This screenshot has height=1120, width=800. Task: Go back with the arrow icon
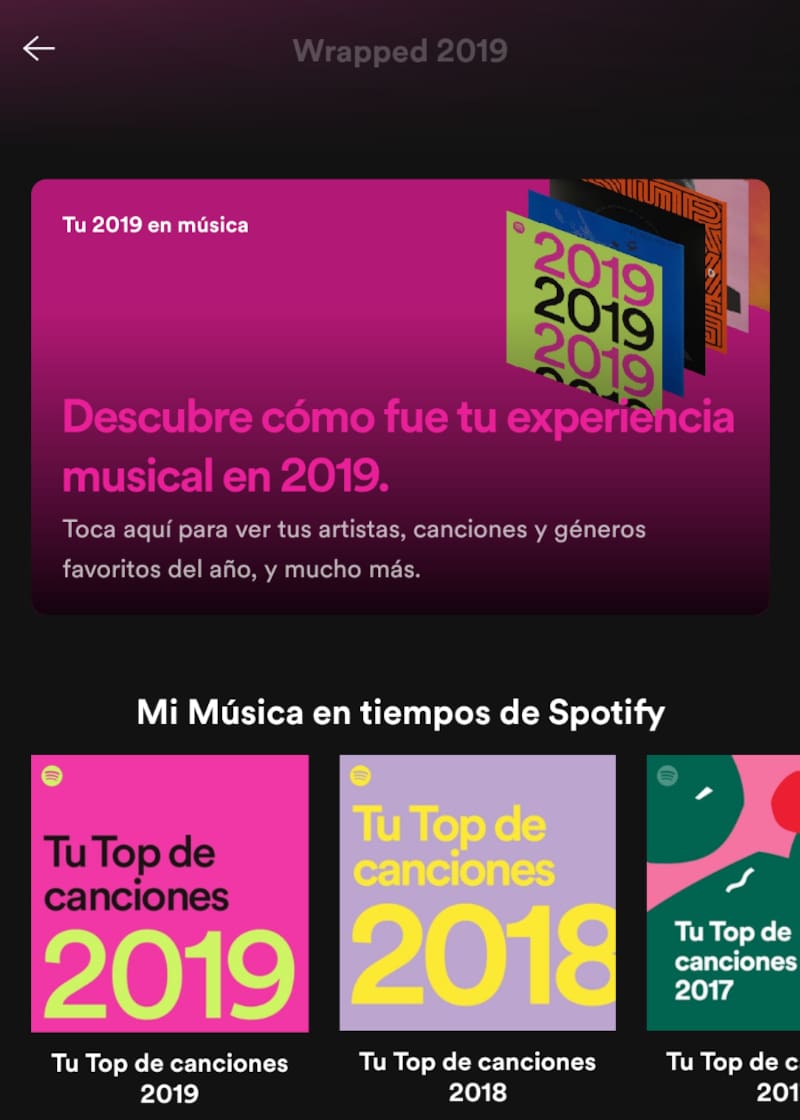click(39, 49)
